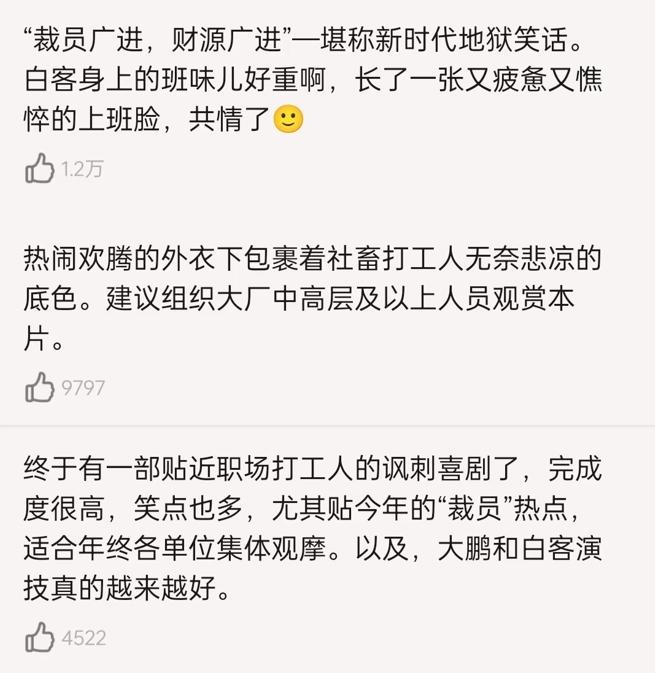The width and height of the screenshot is (655, 673).
Task: Like the review about 裁员广进 财源广进
Action: [x=40, y=169]
